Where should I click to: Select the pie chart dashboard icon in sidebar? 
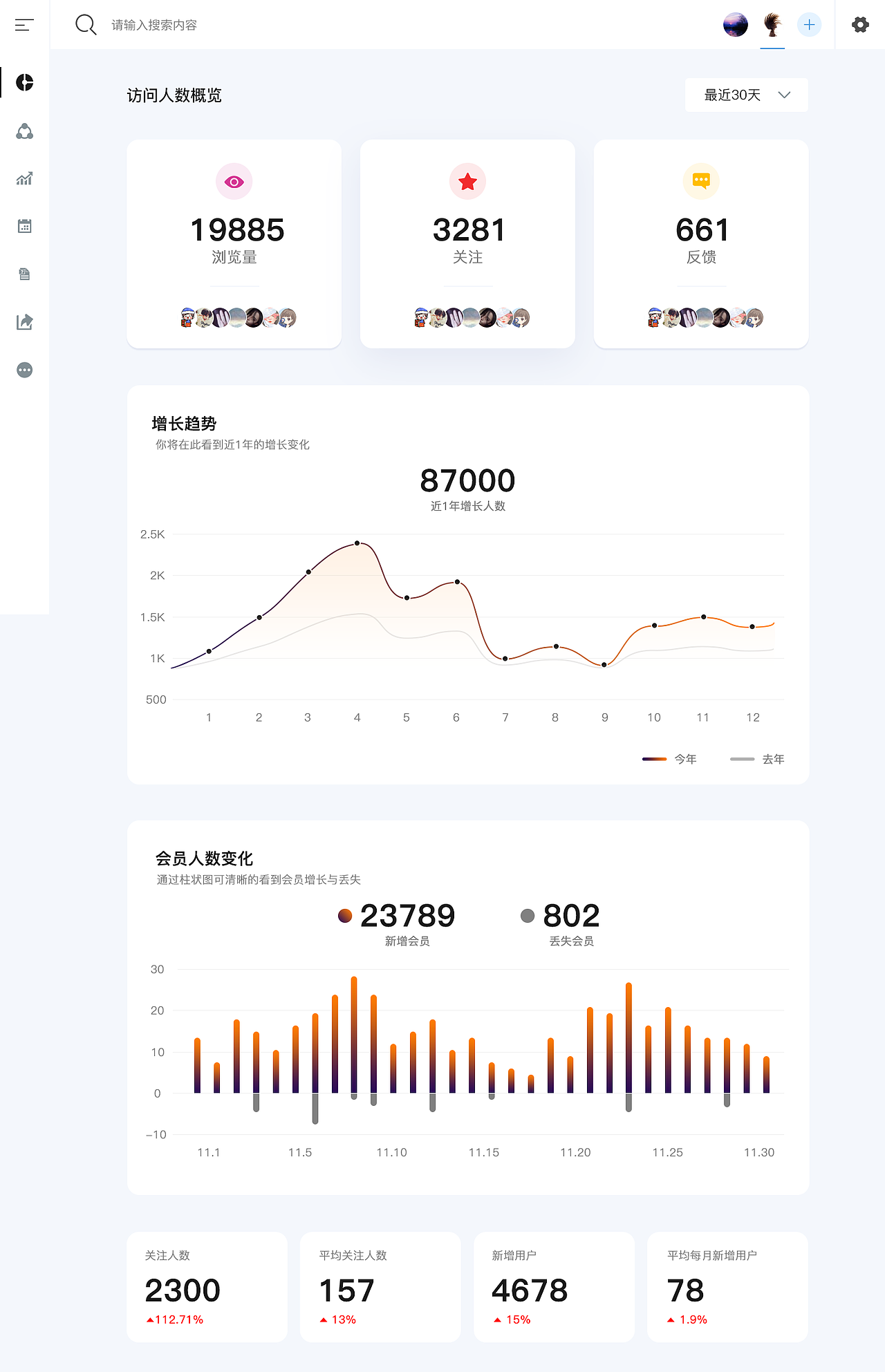[x=24, y=82]
